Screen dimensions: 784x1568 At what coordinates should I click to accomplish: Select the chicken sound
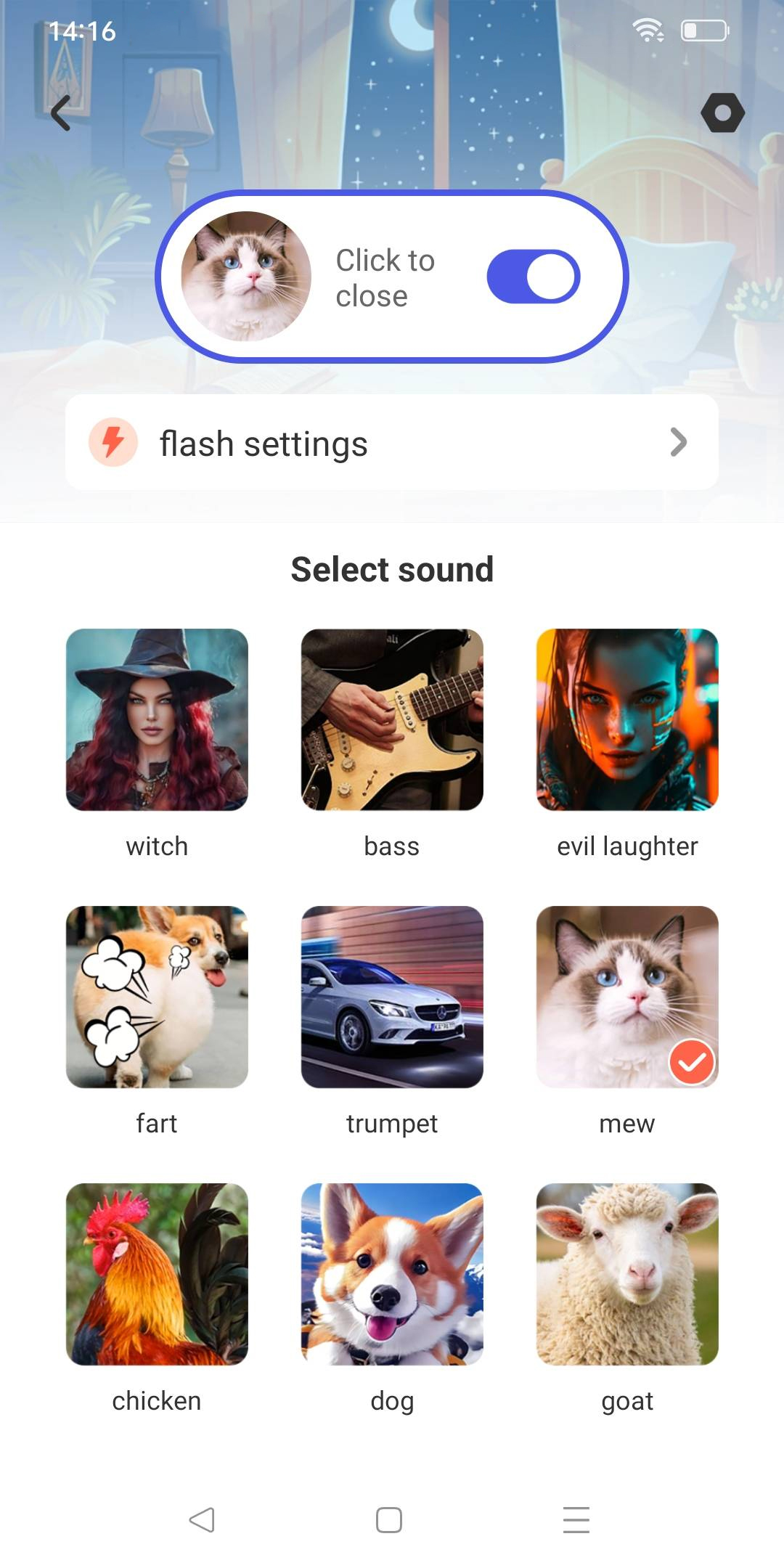157,1274
